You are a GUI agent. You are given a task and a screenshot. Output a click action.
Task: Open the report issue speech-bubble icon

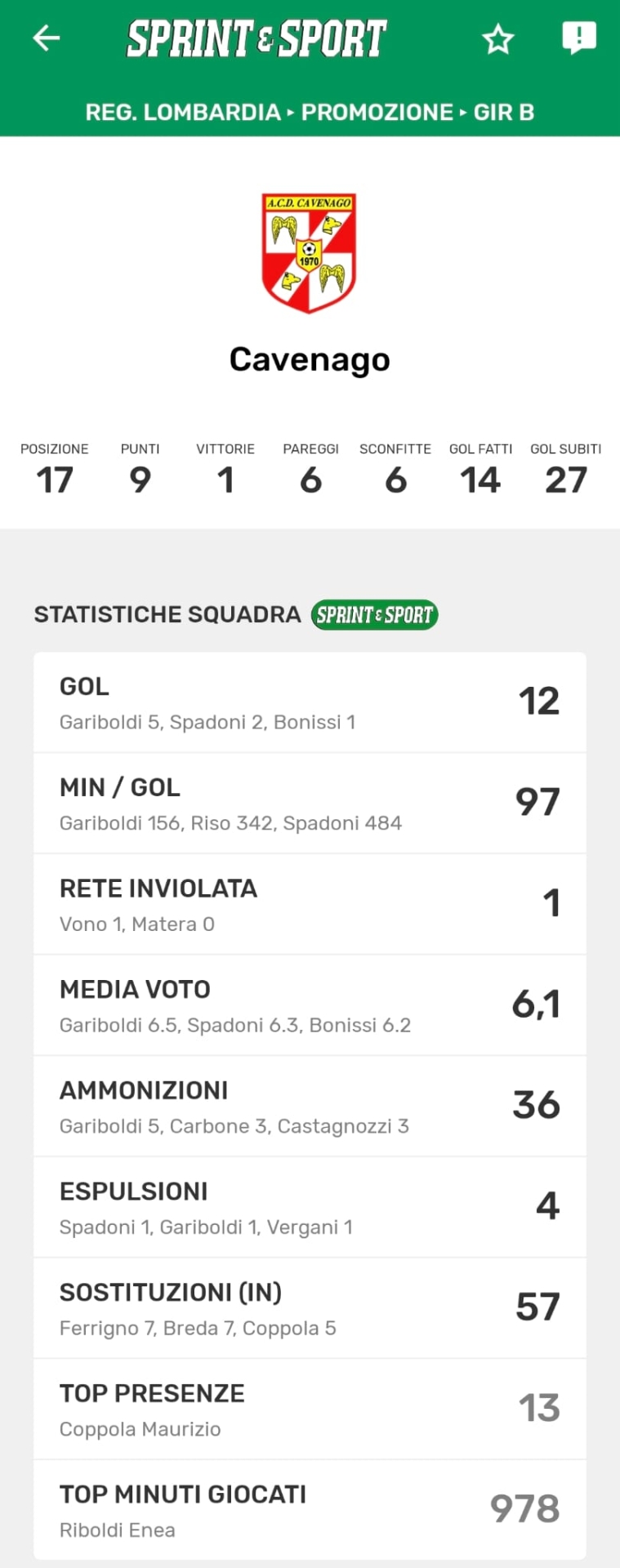578,38
